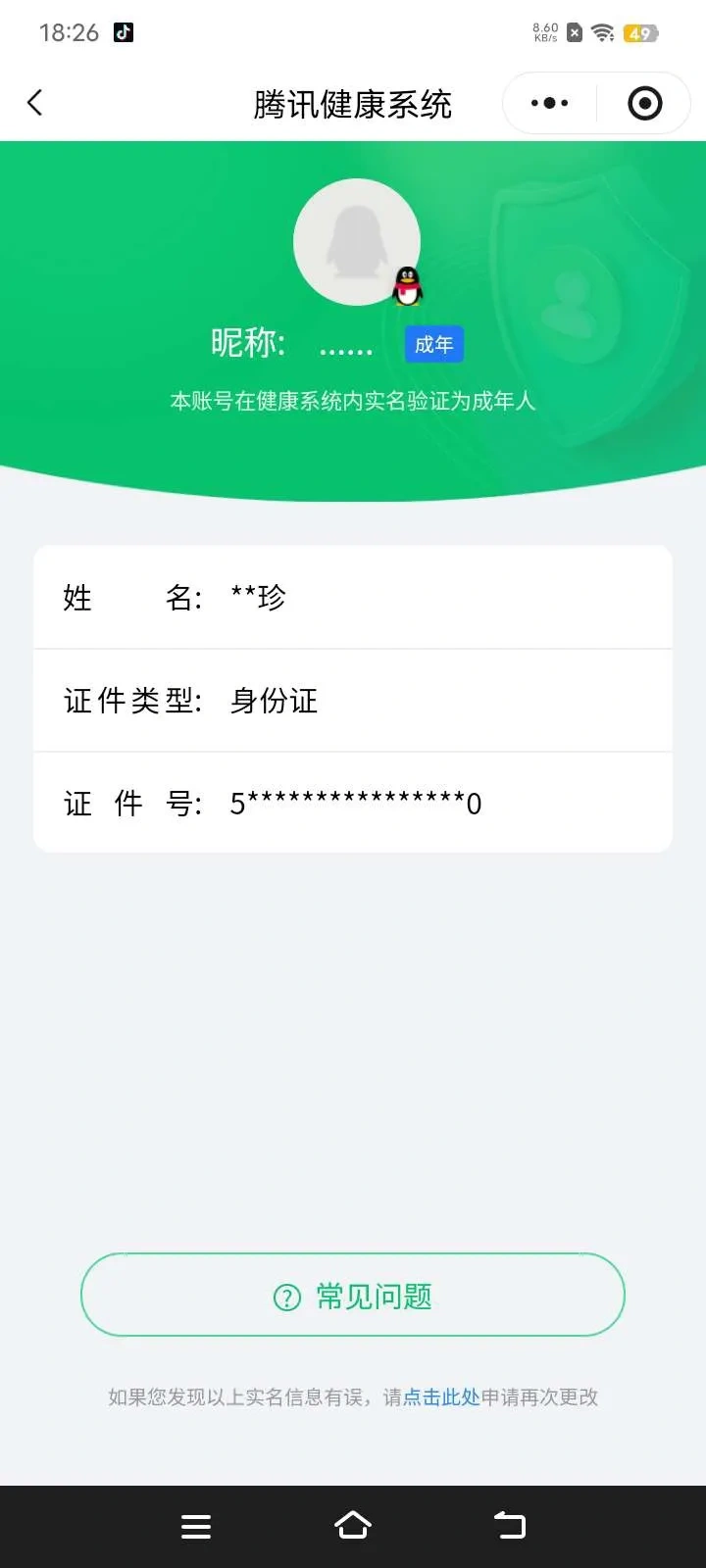Screen dimensions: 706x1568
Task: Select the 成年 adult status badge
Action: point(433,344)
